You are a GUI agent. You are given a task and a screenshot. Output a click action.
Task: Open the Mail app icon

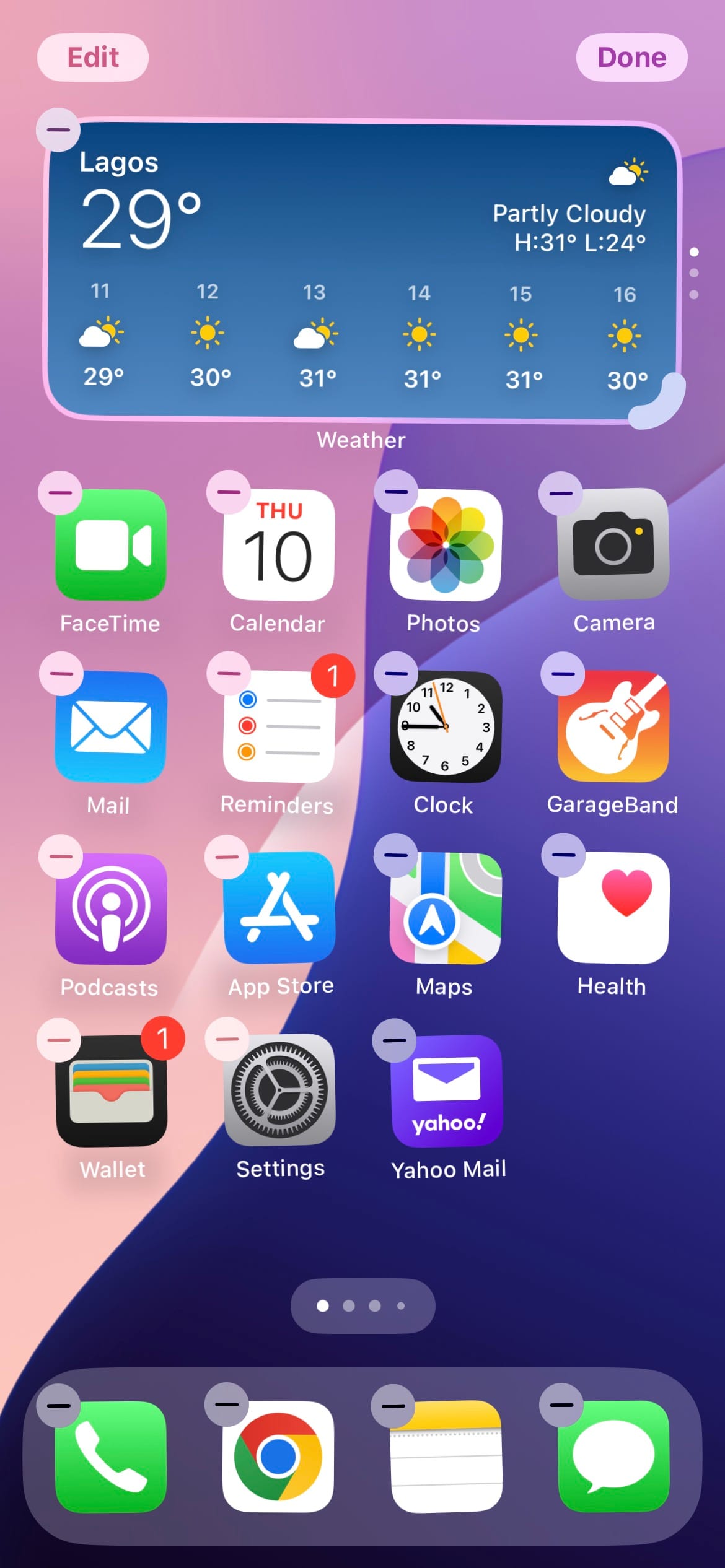point(111,727)
